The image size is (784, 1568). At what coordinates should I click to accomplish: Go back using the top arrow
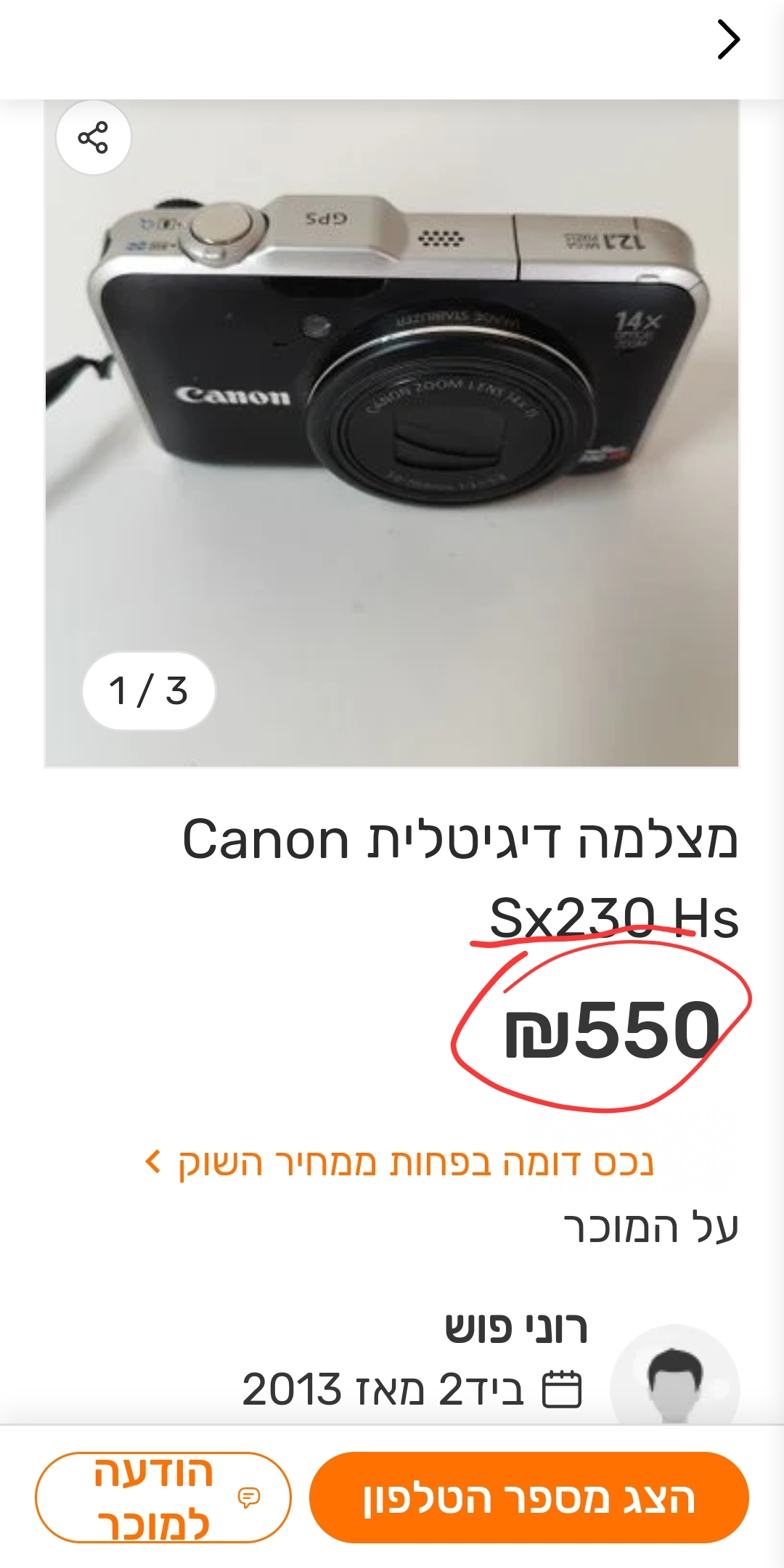coord(728,40)
